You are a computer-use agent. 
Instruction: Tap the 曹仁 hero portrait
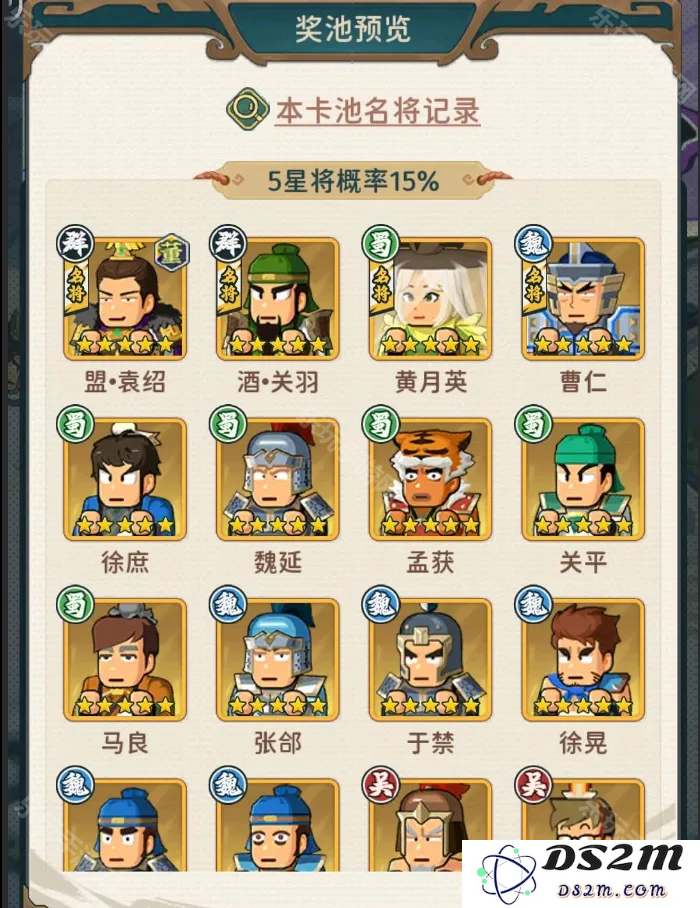[583, 300]
